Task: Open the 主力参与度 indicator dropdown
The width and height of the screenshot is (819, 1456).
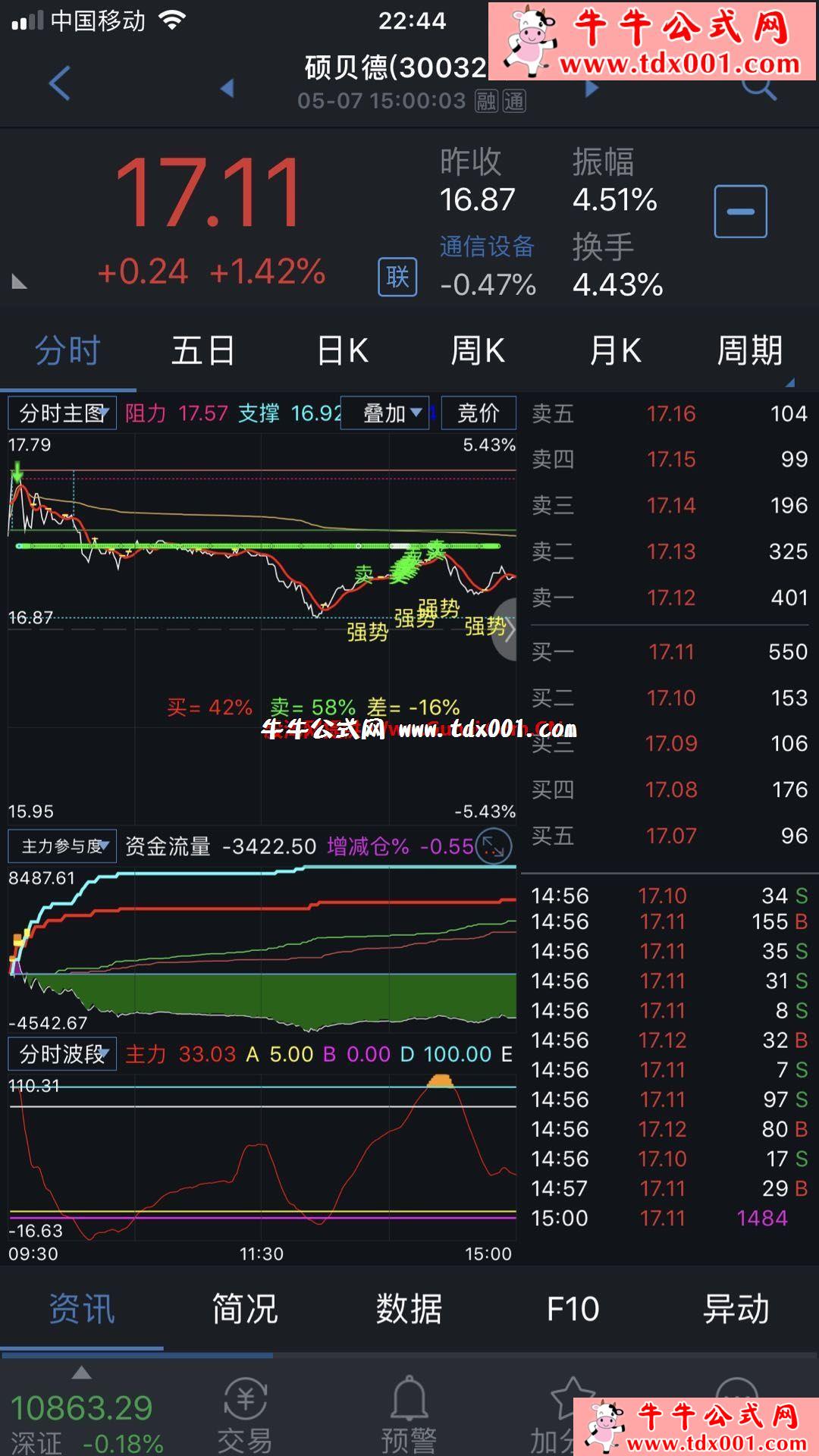Action: pyautogui.click(x=62, y=846)
